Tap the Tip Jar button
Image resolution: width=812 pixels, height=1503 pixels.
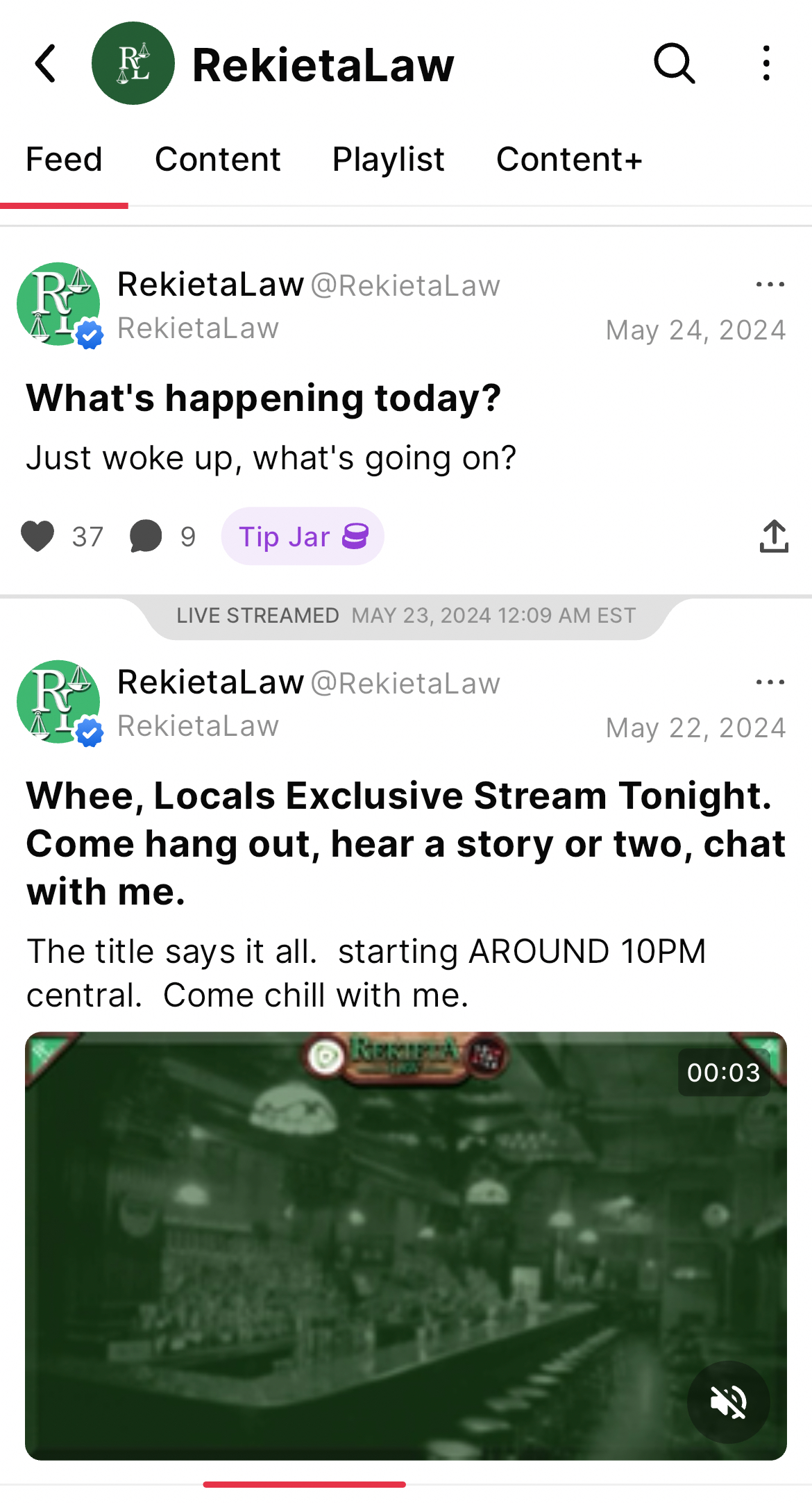[x=303, y=536]
